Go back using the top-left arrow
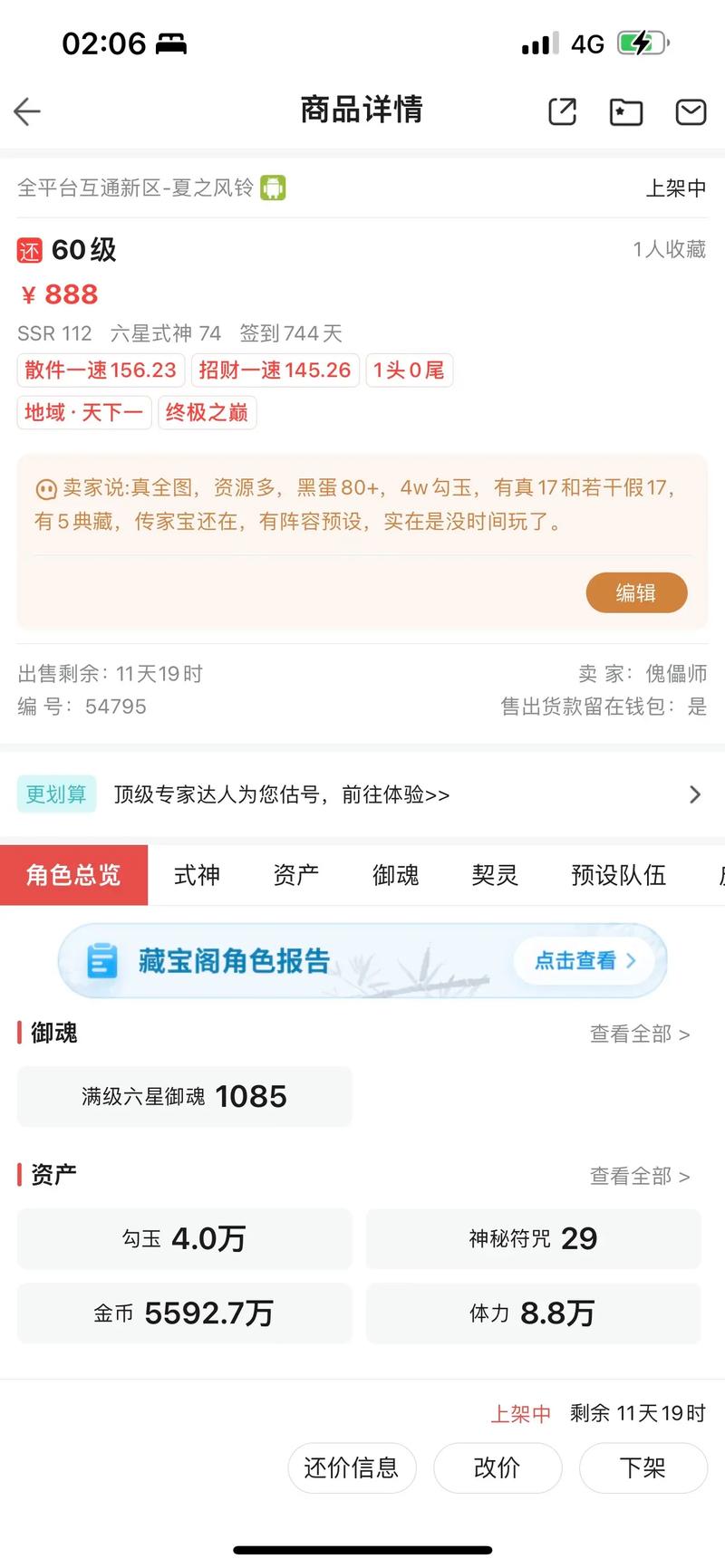Viewport: 725px width, 1568px height. click(27, 111)
